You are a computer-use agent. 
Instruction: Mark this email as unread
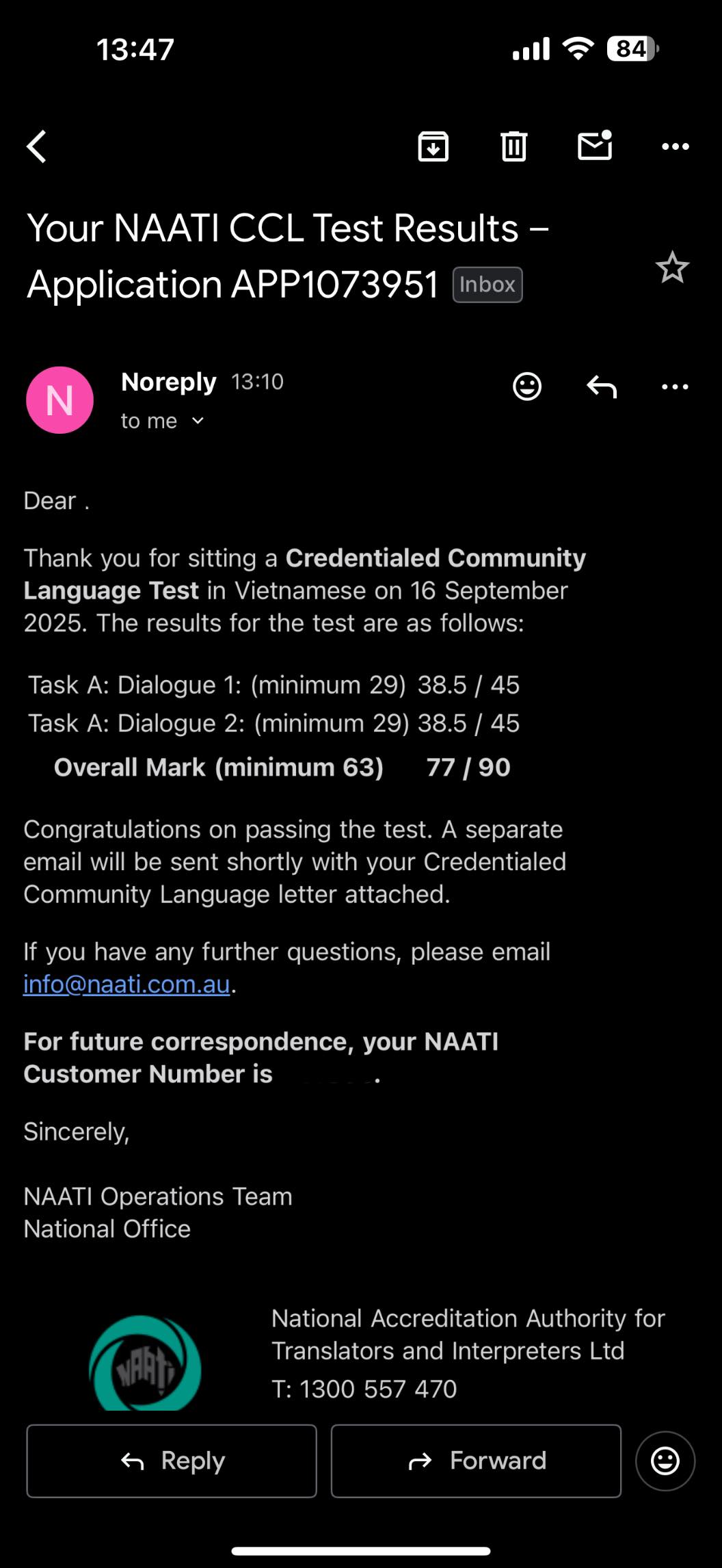click(x=595, y=146)
